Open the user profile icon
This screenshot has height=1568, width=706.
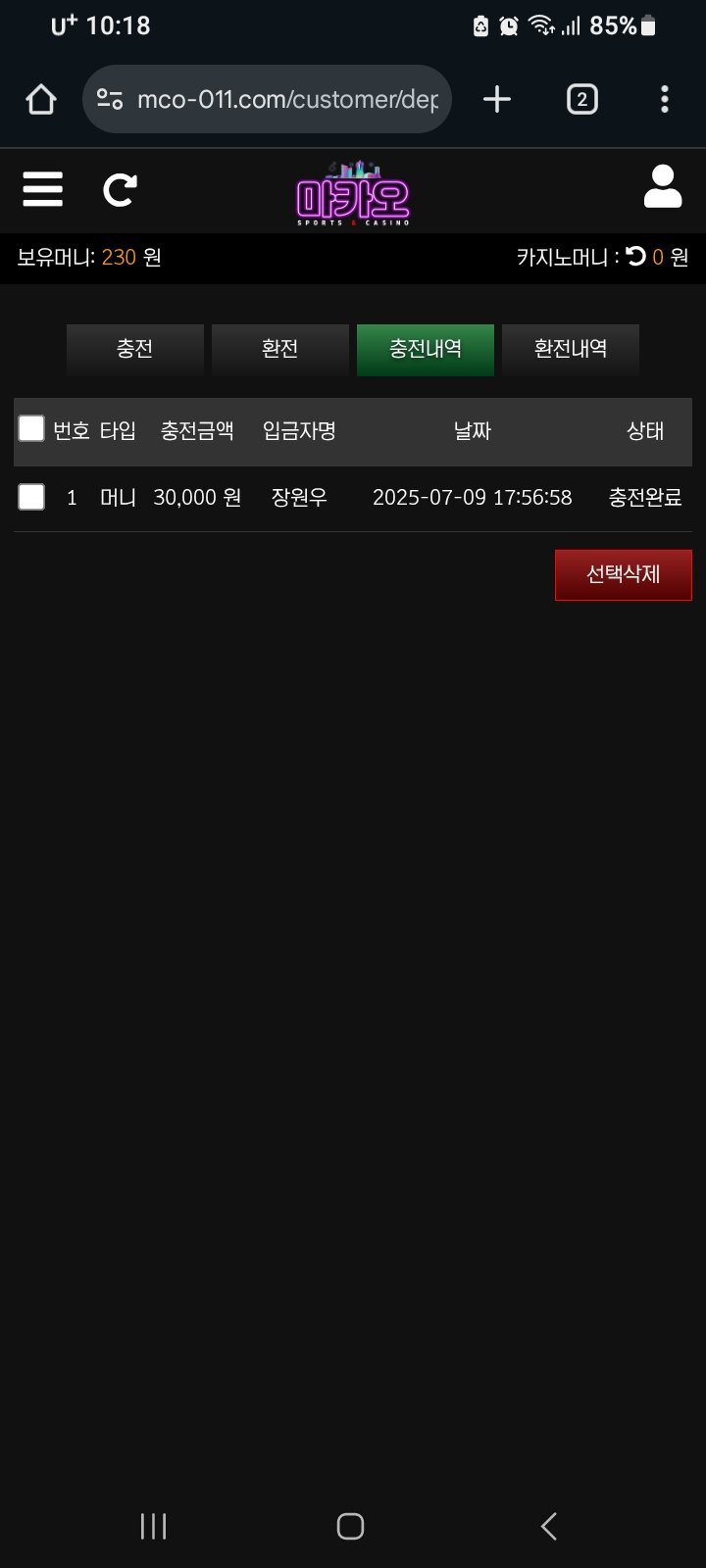[662, 187]
